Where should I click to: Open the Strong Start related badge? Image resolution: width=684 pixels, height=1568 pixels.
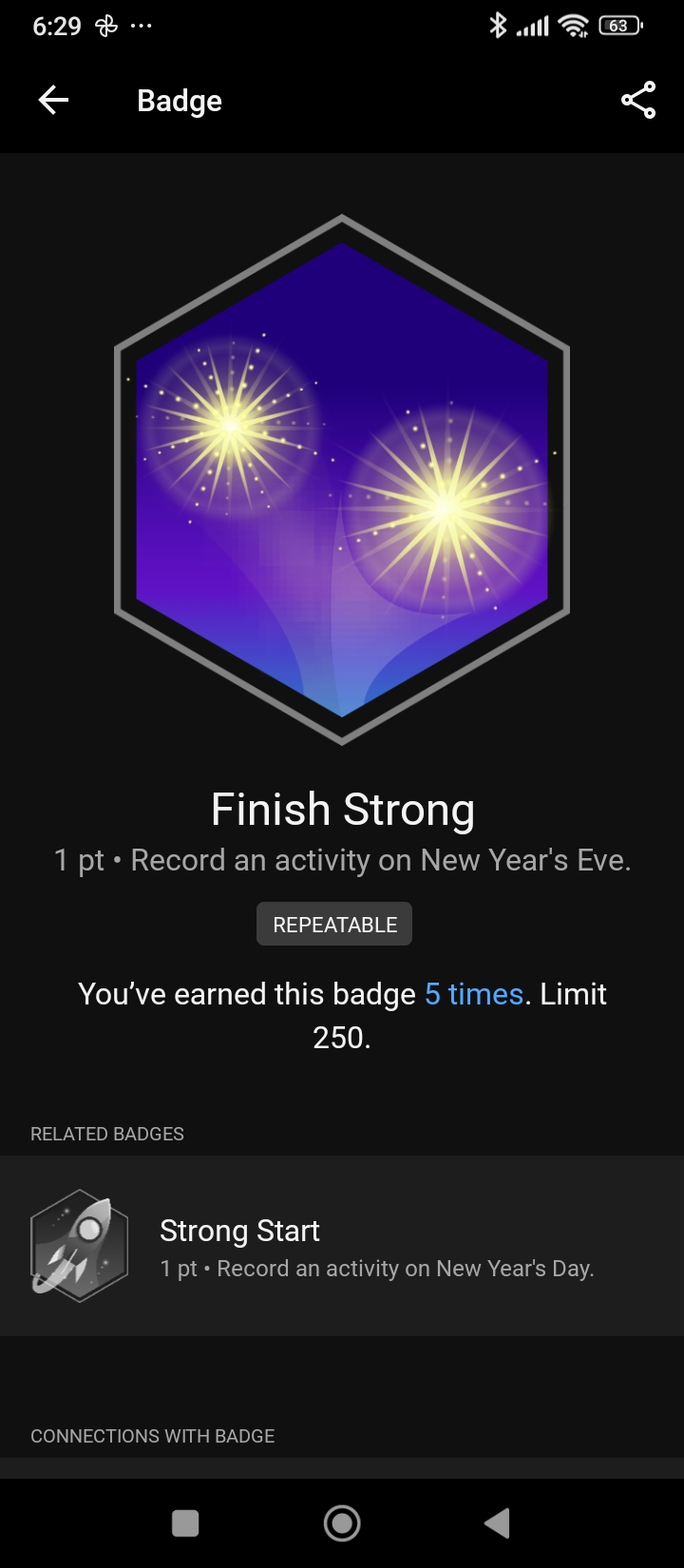[x=342, y=1246]
